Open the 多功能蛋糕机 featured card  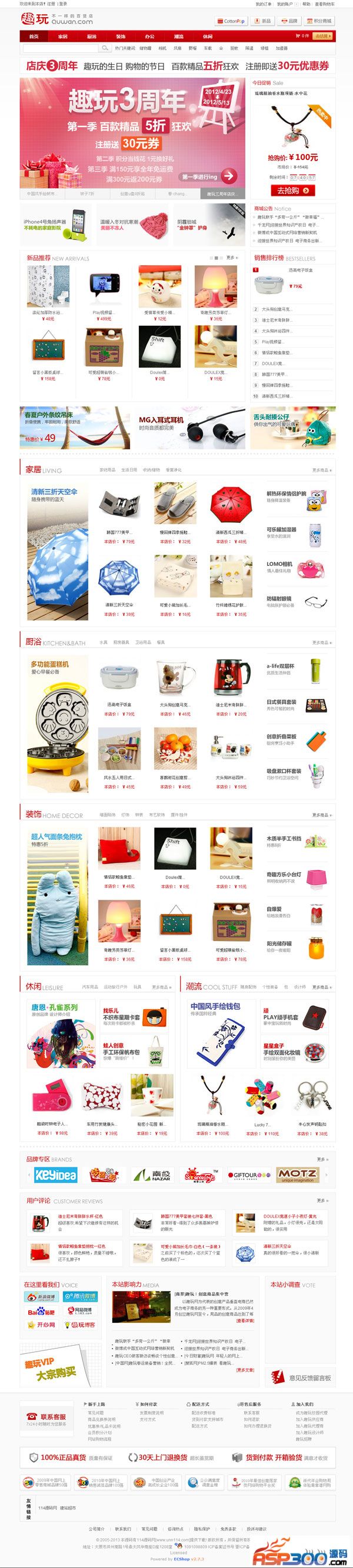tap(57, 725)
